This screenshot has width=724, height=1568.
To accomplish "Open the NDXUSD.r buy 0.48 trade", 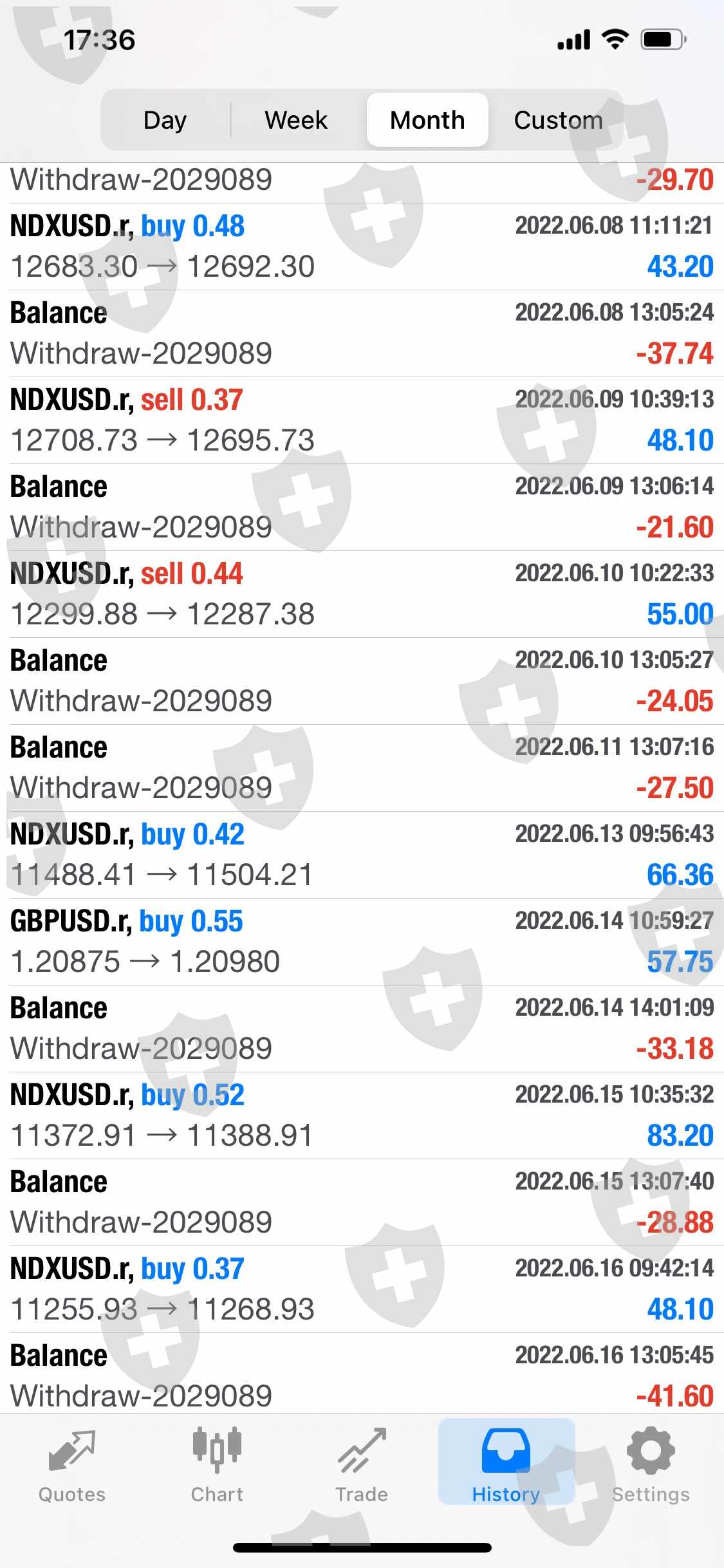I will tap(362, 247).
